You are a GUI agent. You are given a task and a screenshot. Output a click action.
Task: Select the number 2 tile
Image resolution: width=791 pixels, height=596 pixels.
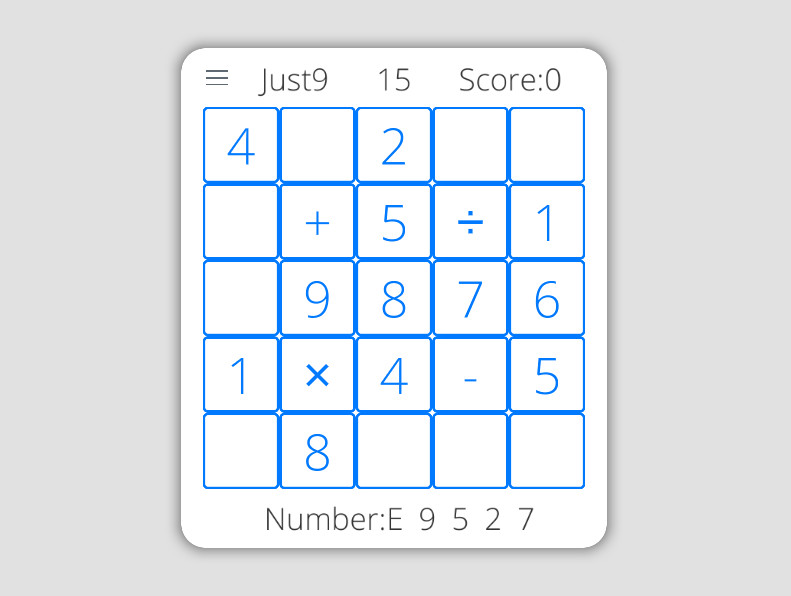(394, 146)
